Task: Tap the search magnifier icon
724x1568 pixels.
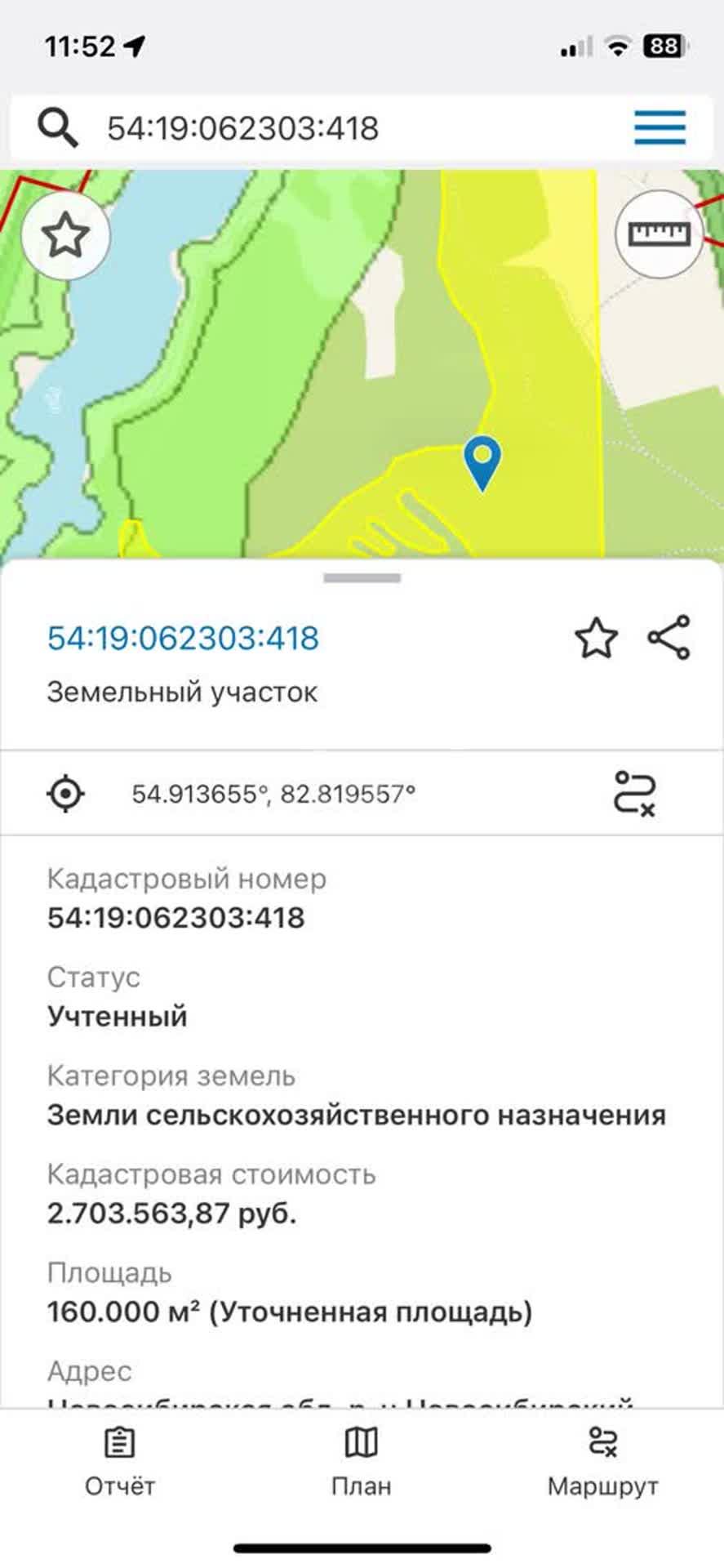Action: (x=58, y=128)
